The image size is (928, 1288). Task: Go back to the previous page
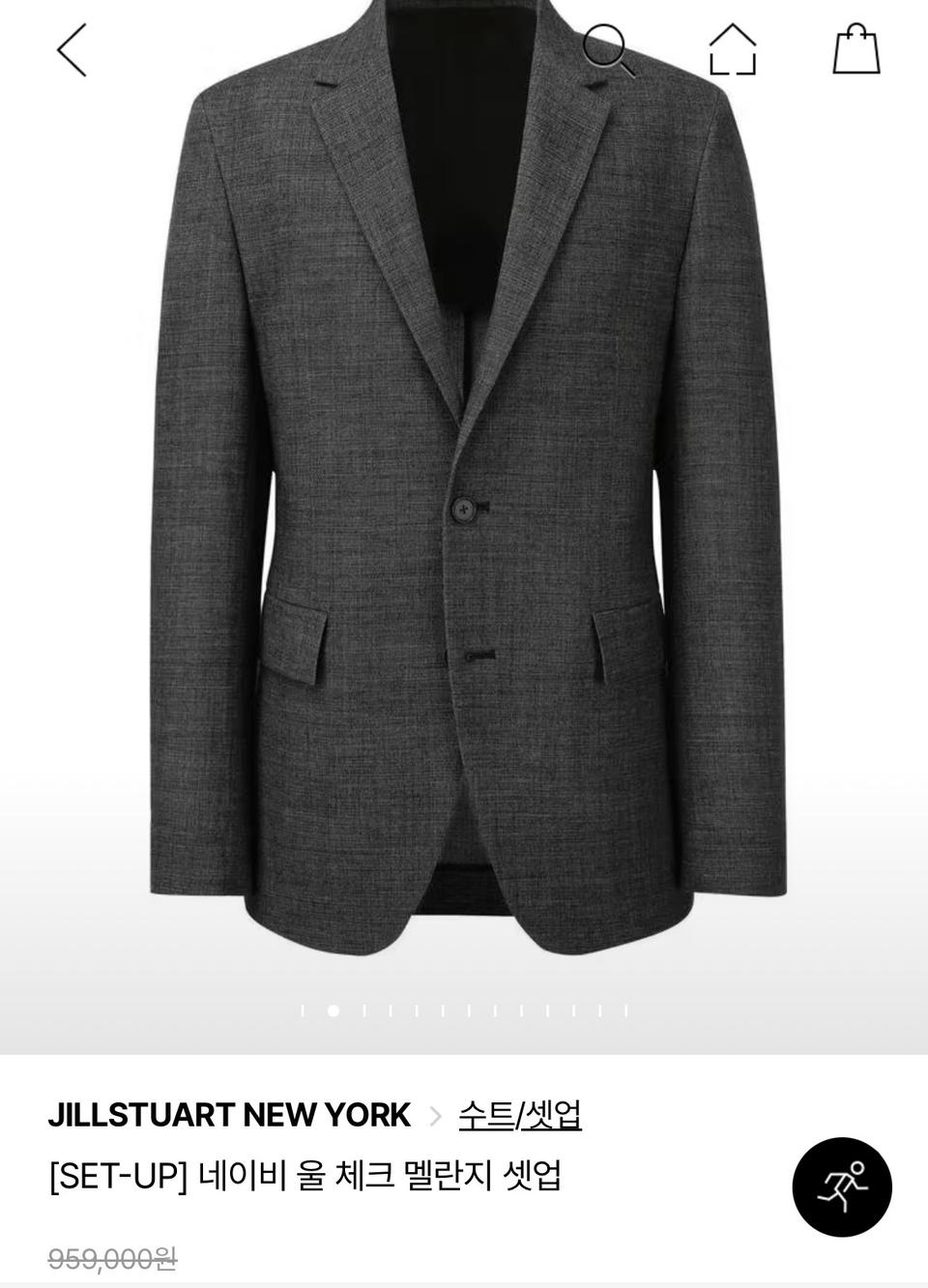tap(72, 50)
